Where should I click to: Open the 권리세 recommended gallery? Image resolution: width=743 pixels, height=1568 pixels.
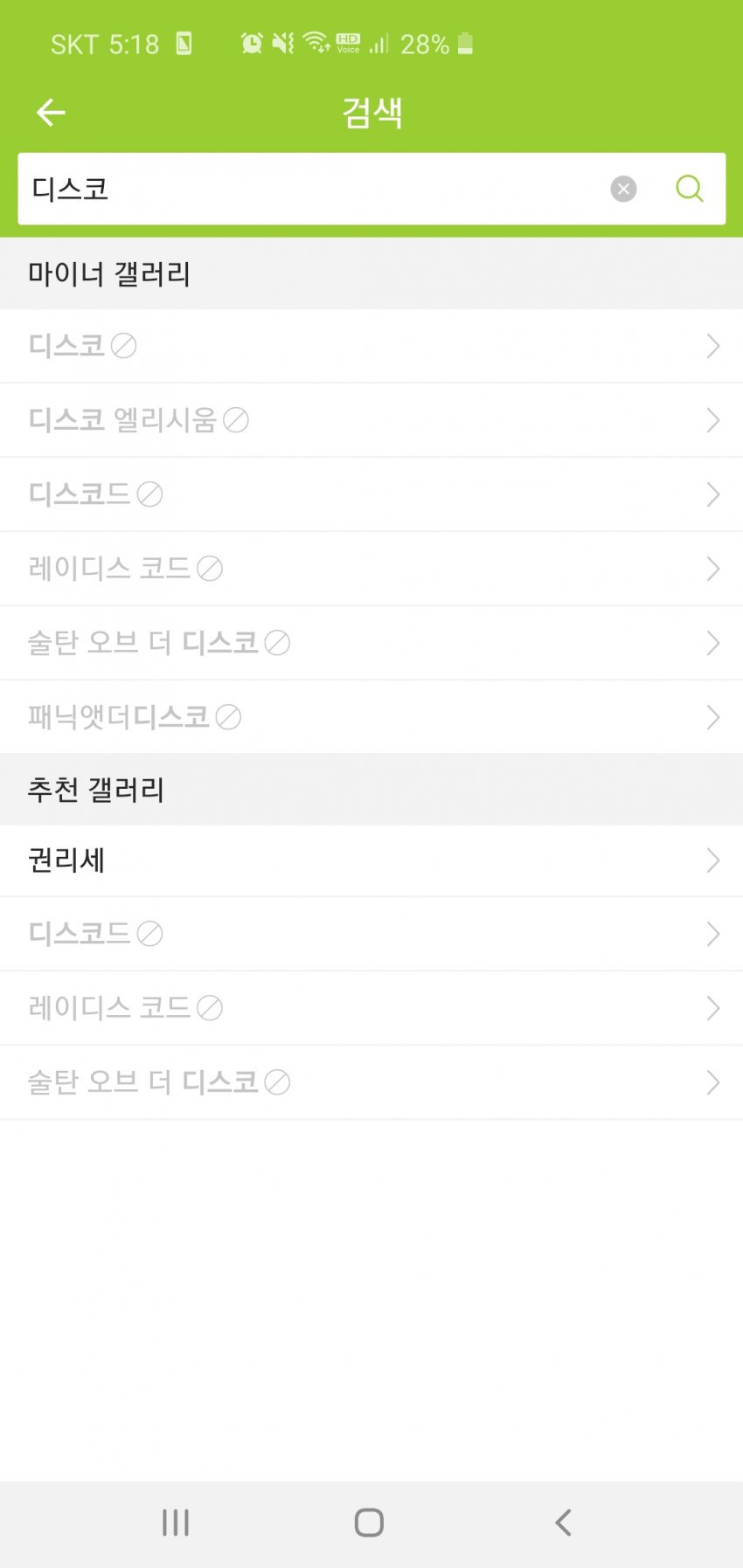click(x=371, y=860)
